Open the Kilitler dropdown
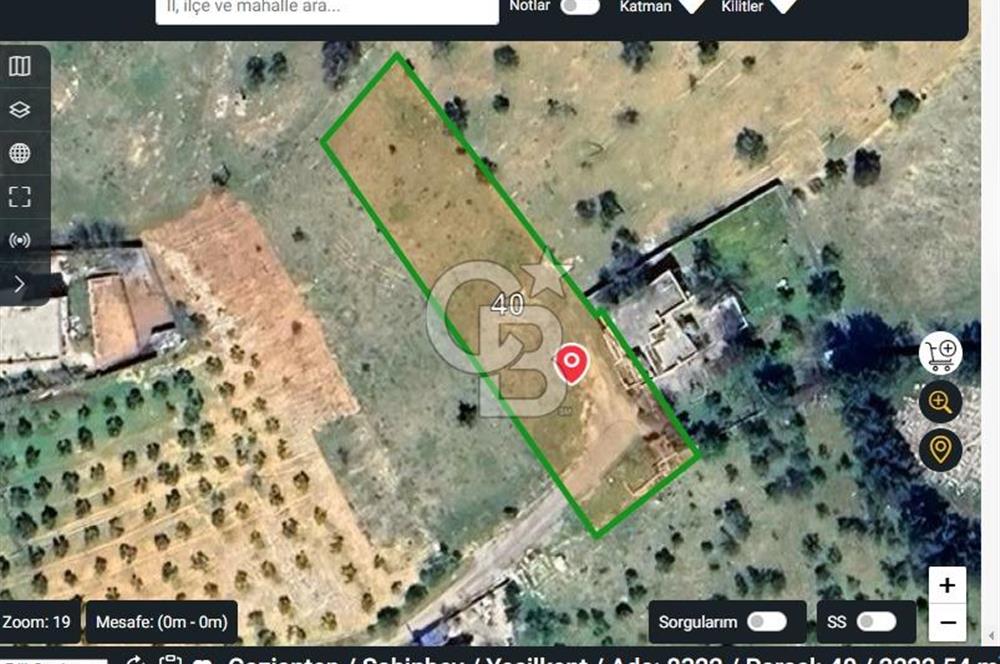The image size is (1000, 664). tap(783, 6)
